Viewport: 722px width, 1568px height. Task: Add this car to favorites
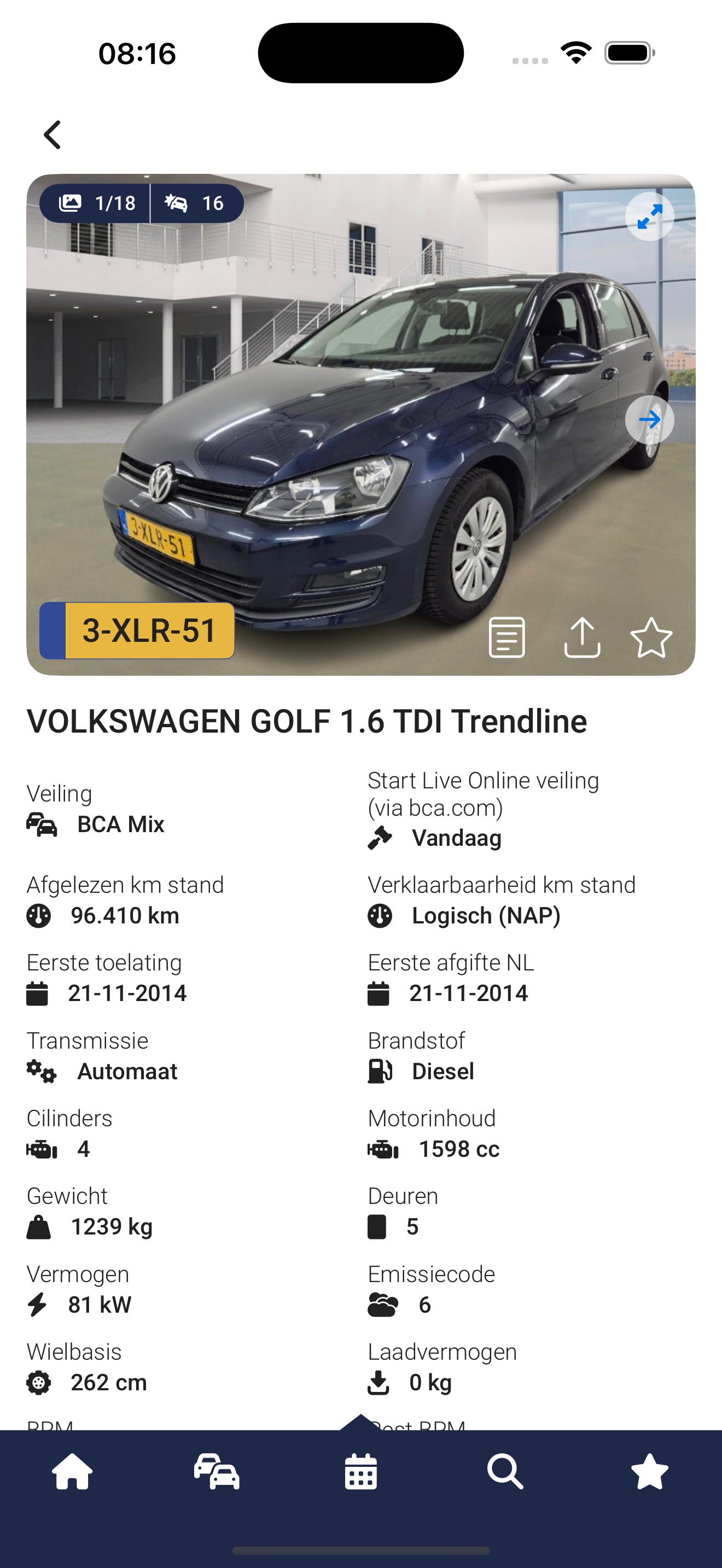(651, 637)
